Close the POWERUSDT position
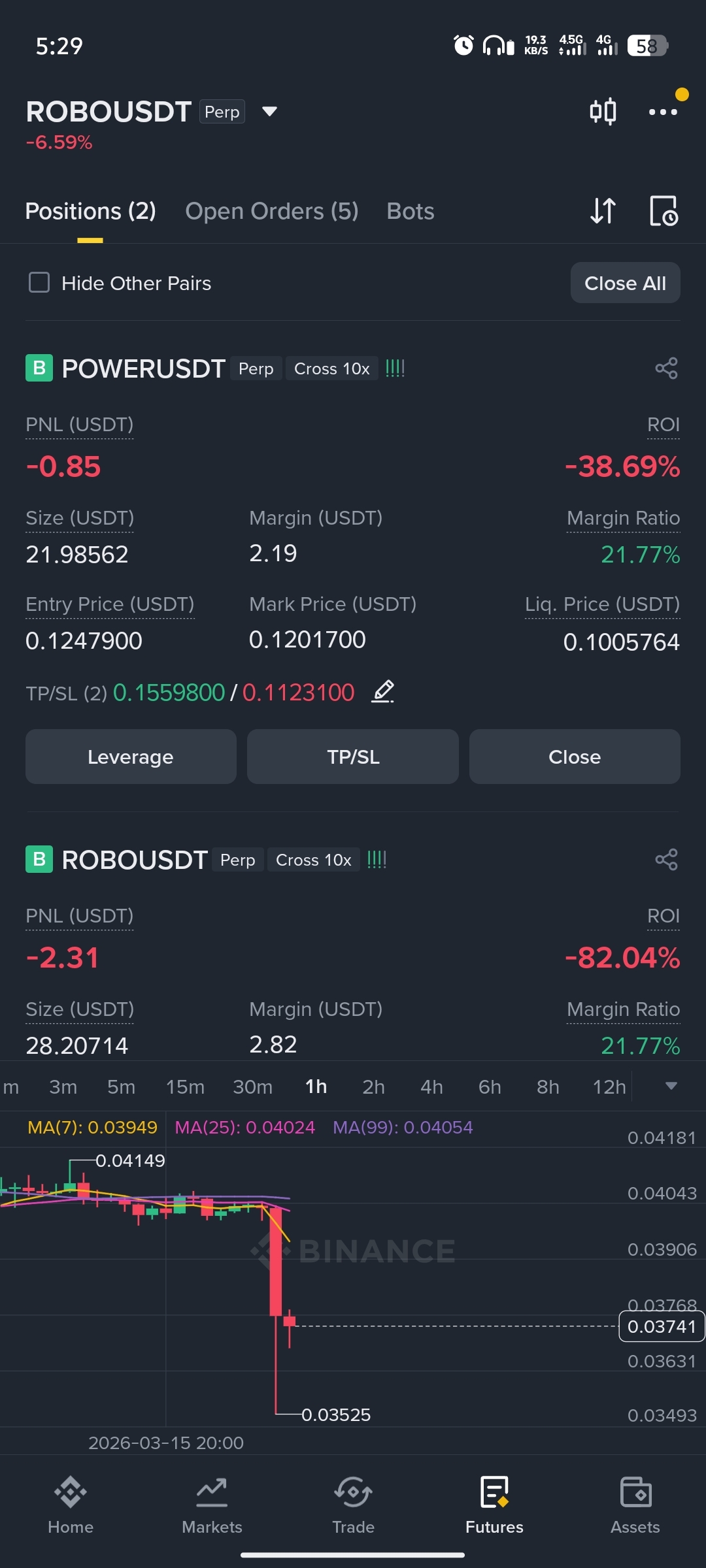The height and width of the screenshot is (1568, 706). [575, 757]
